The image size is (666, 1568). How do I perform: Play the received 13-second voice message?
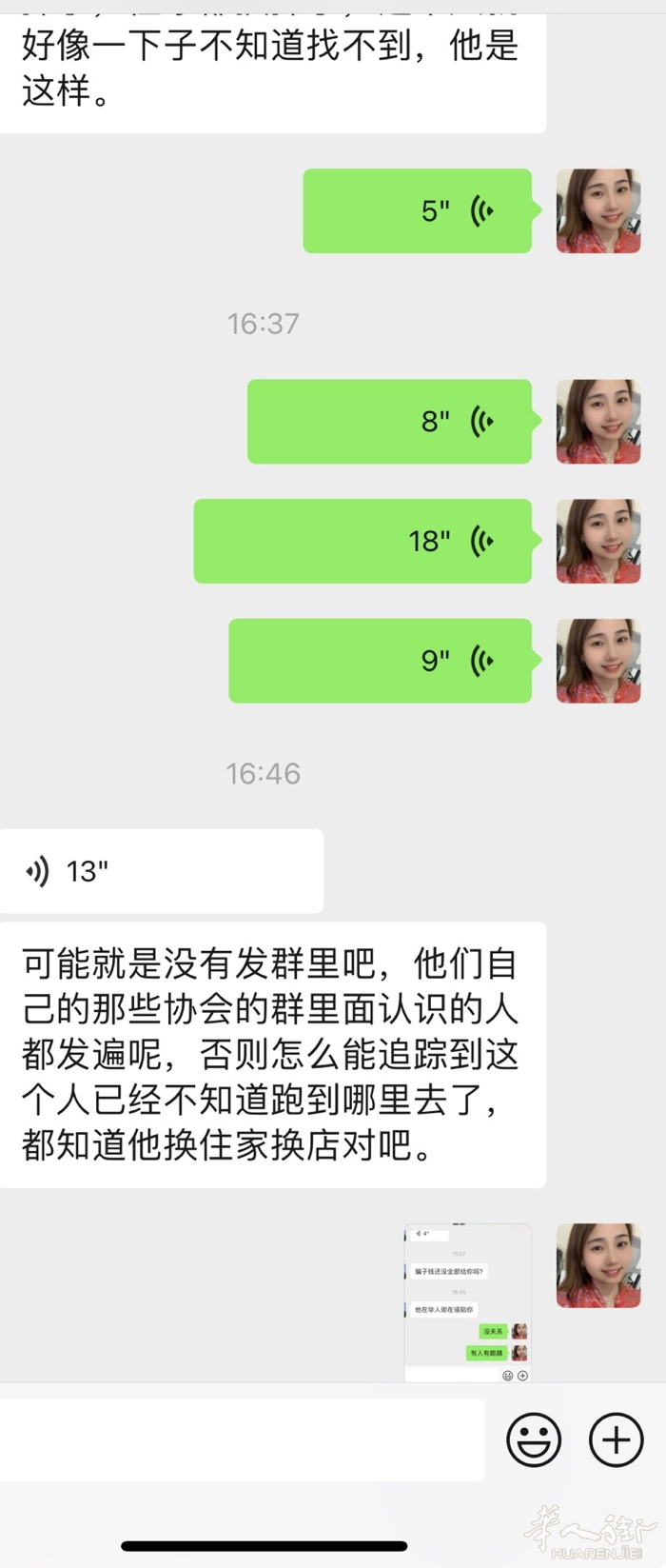[162, 871]
